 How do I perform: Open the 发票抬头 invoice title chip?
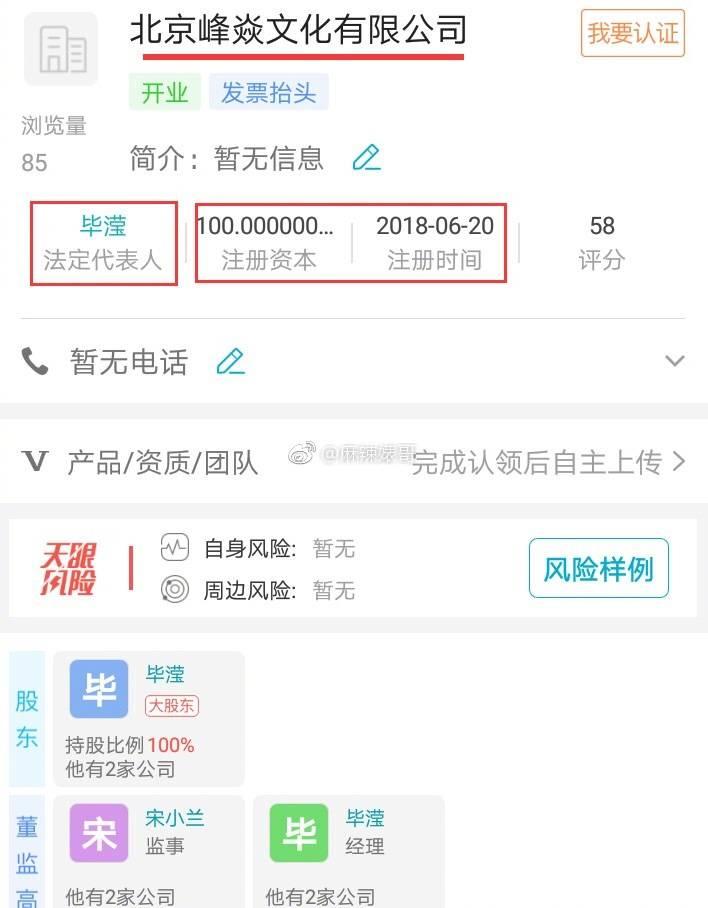click(x=268, y=93)
